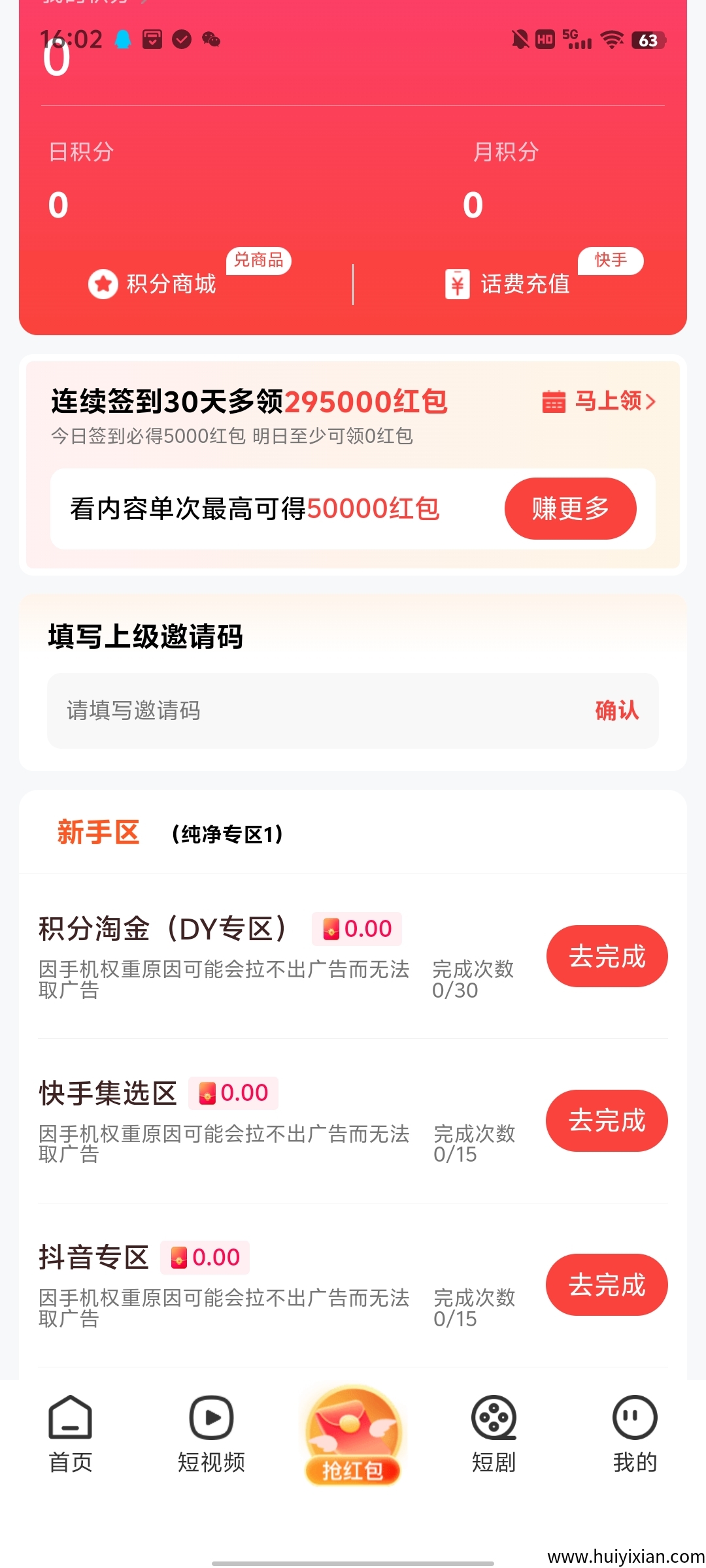Switch to the 短剧 tab
This screenshot has width=706, height=1568.
tap(494, 1434)
